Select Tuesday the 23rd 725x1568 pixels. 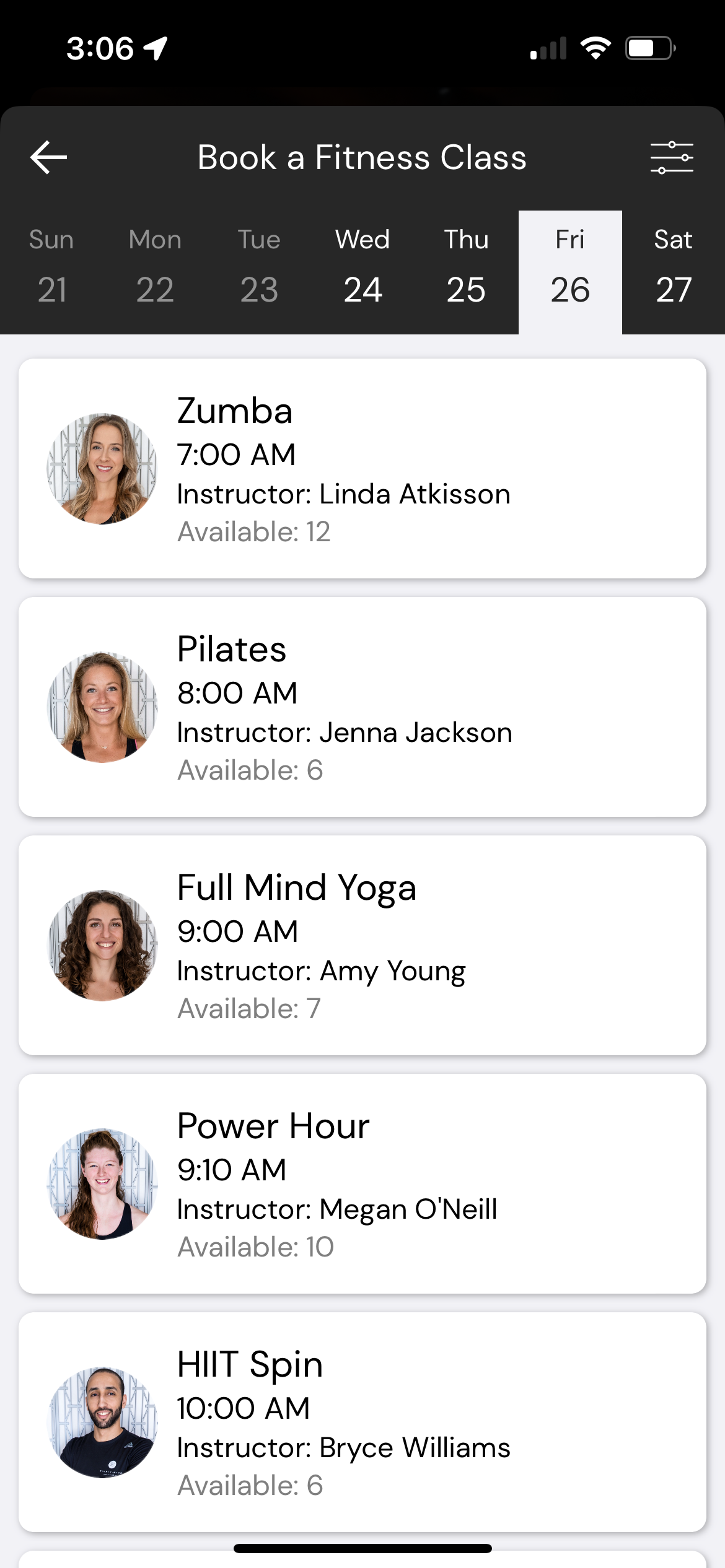(x=258, y=266)
